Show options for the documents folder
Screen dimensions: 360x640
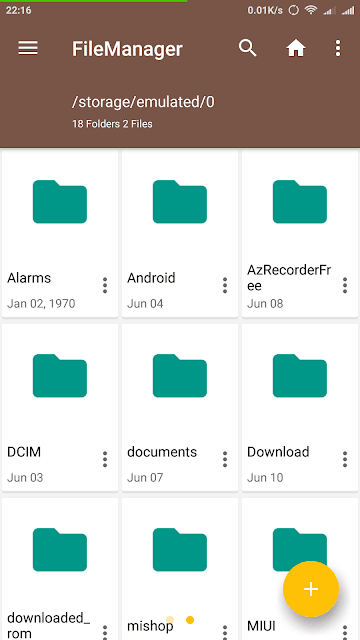[x=225, y=459]
